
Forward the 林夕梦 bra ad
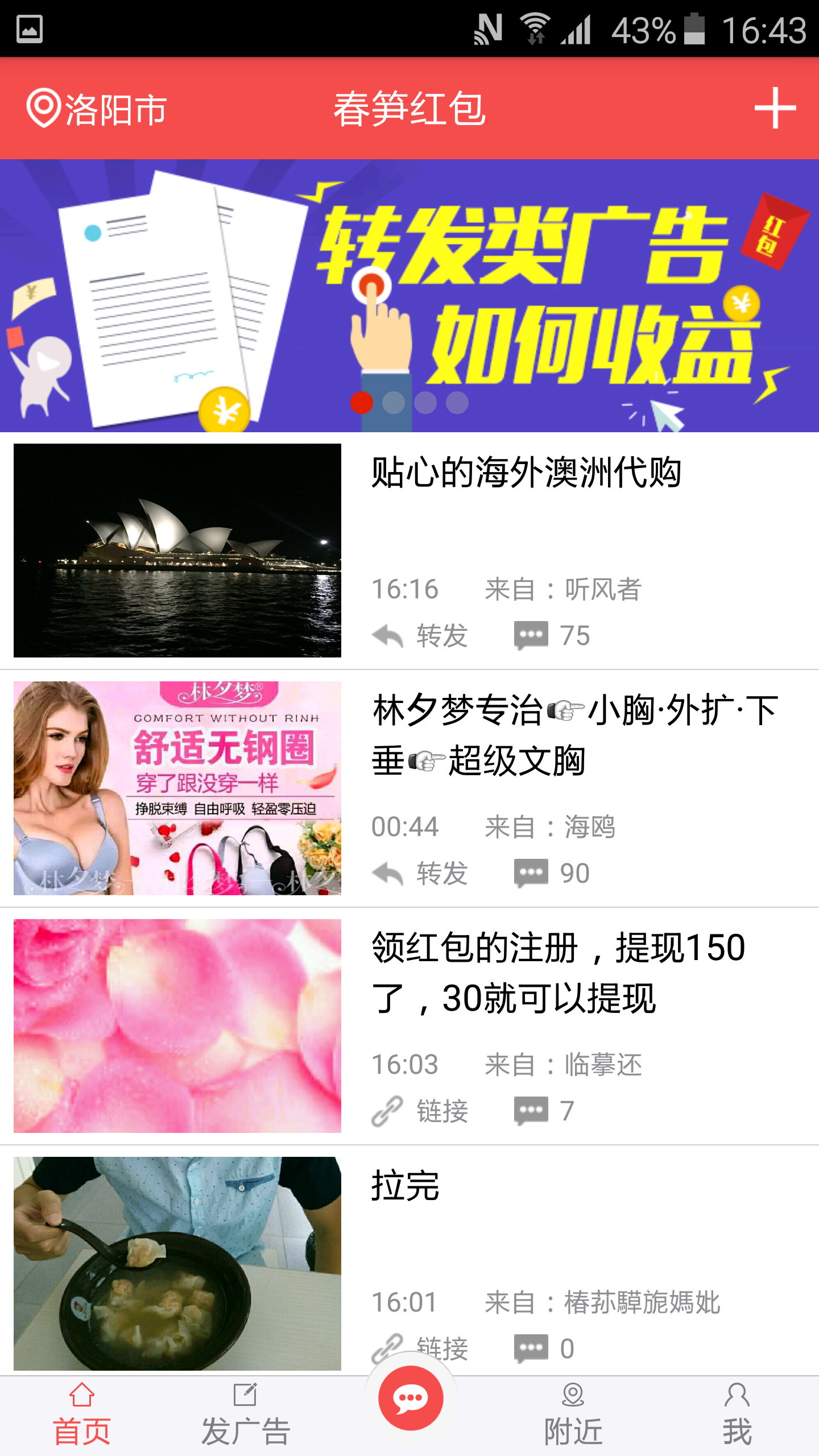tap(421, 873)
